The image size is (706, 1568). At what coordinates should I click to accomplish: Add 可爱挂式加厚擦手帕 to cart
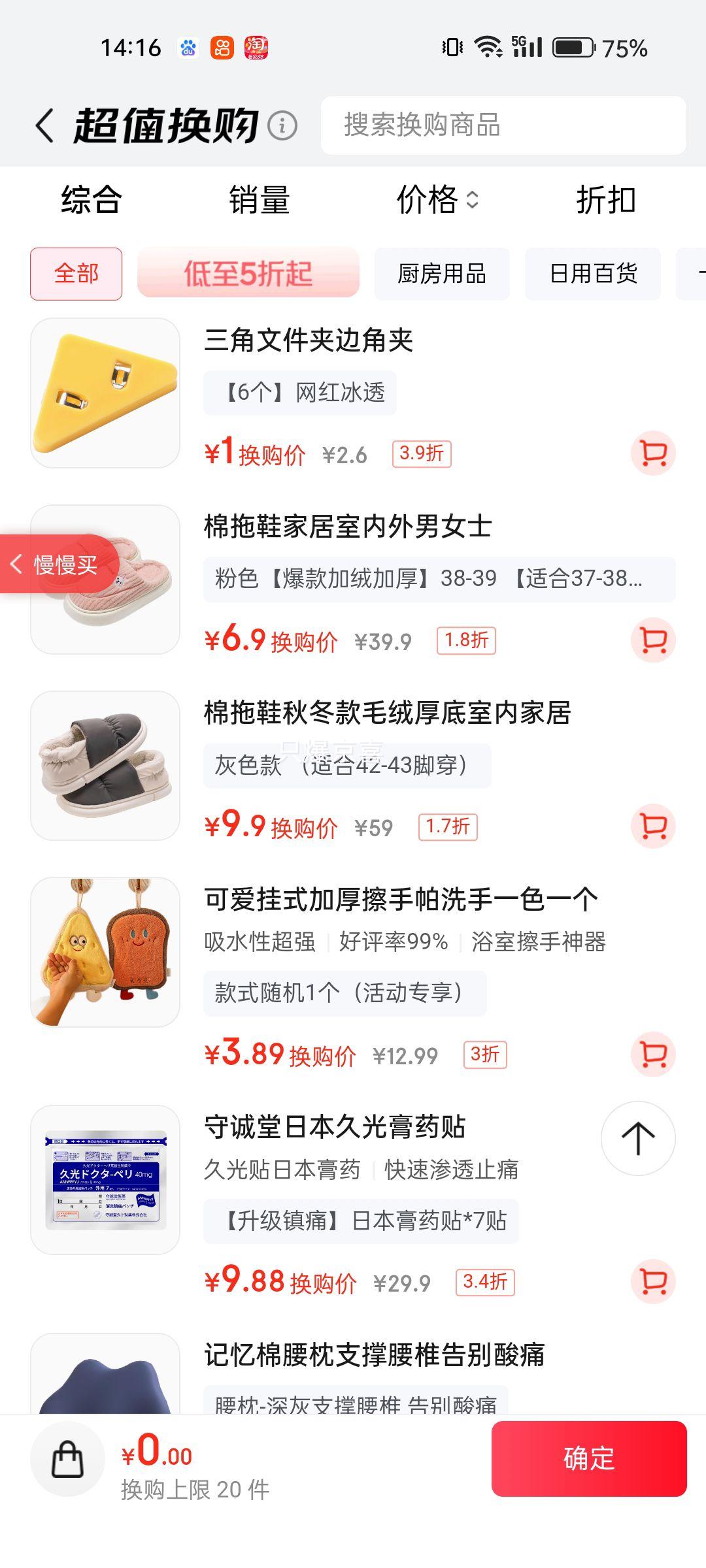click(653, 1054)
